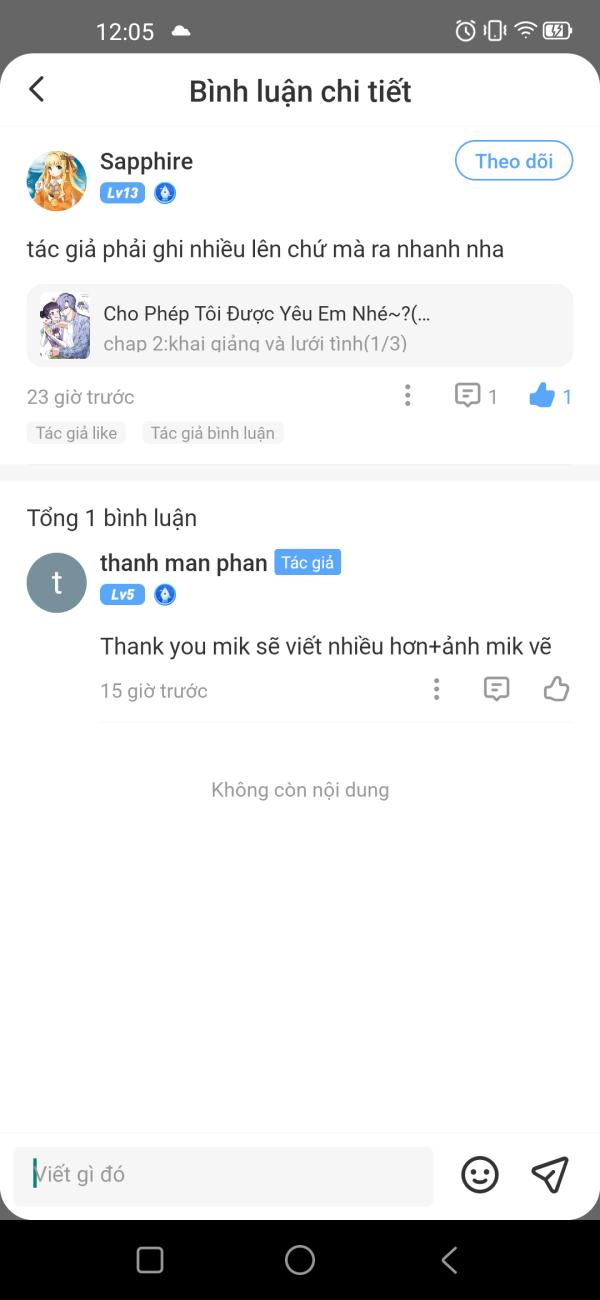The image size is (600, 1300).
Task: Like thanh man phan's reply
Action: pos(556,689)
